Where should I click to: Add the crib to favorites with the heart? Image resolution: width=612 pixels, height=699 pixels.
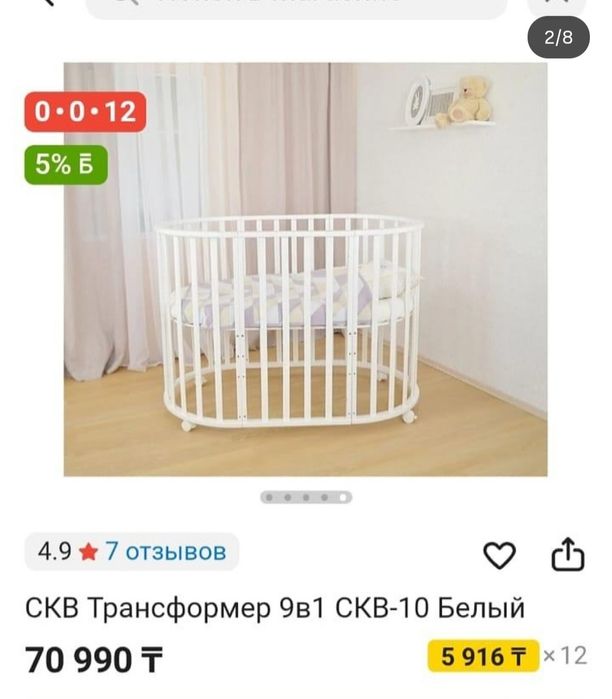(499, 554)
